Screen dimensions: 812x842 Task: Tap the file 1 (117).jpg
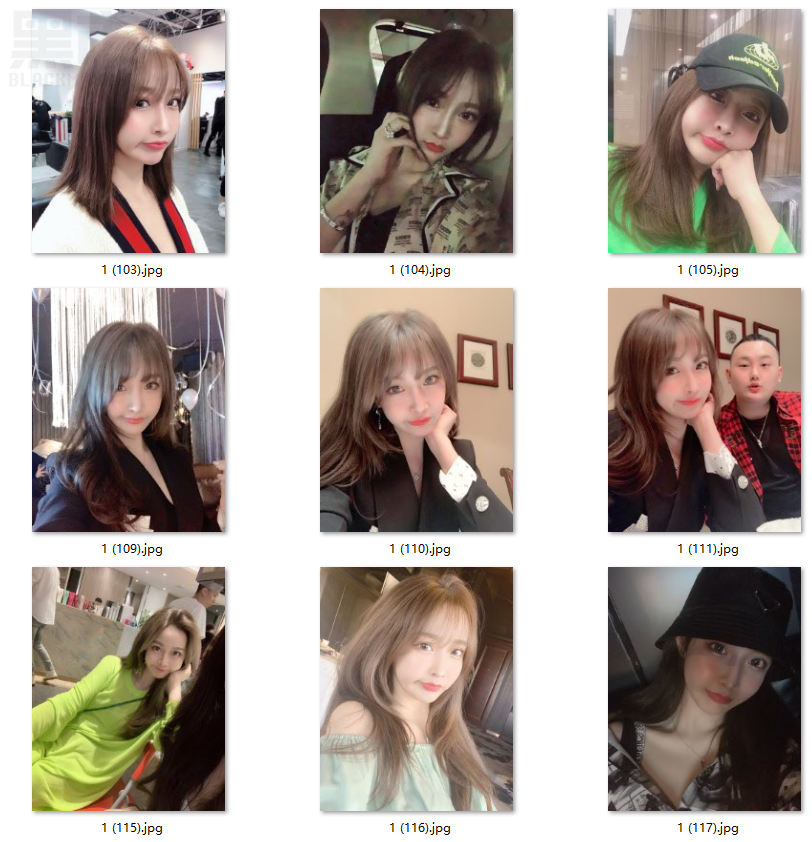(704, 689)
